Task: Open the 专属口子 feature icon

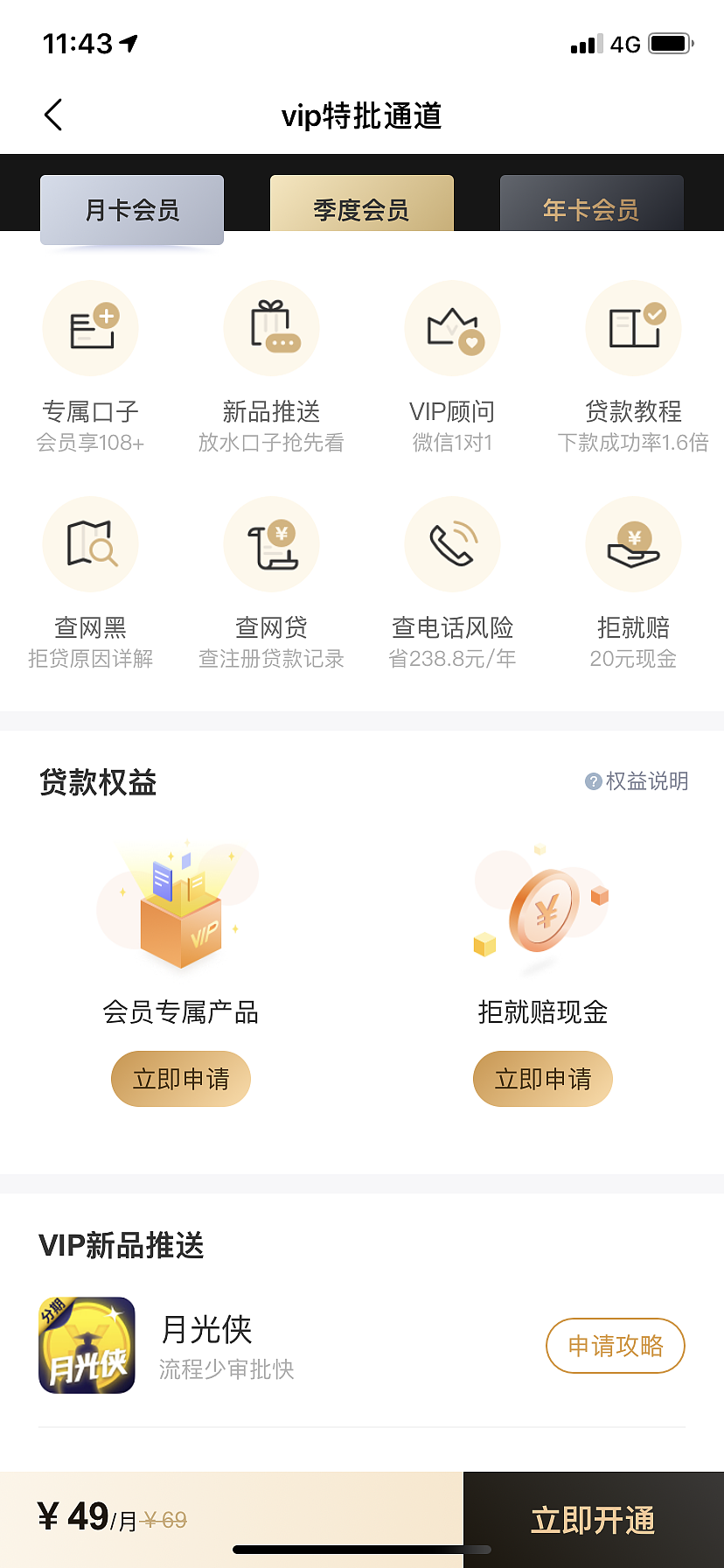Action: pos(91,328)
